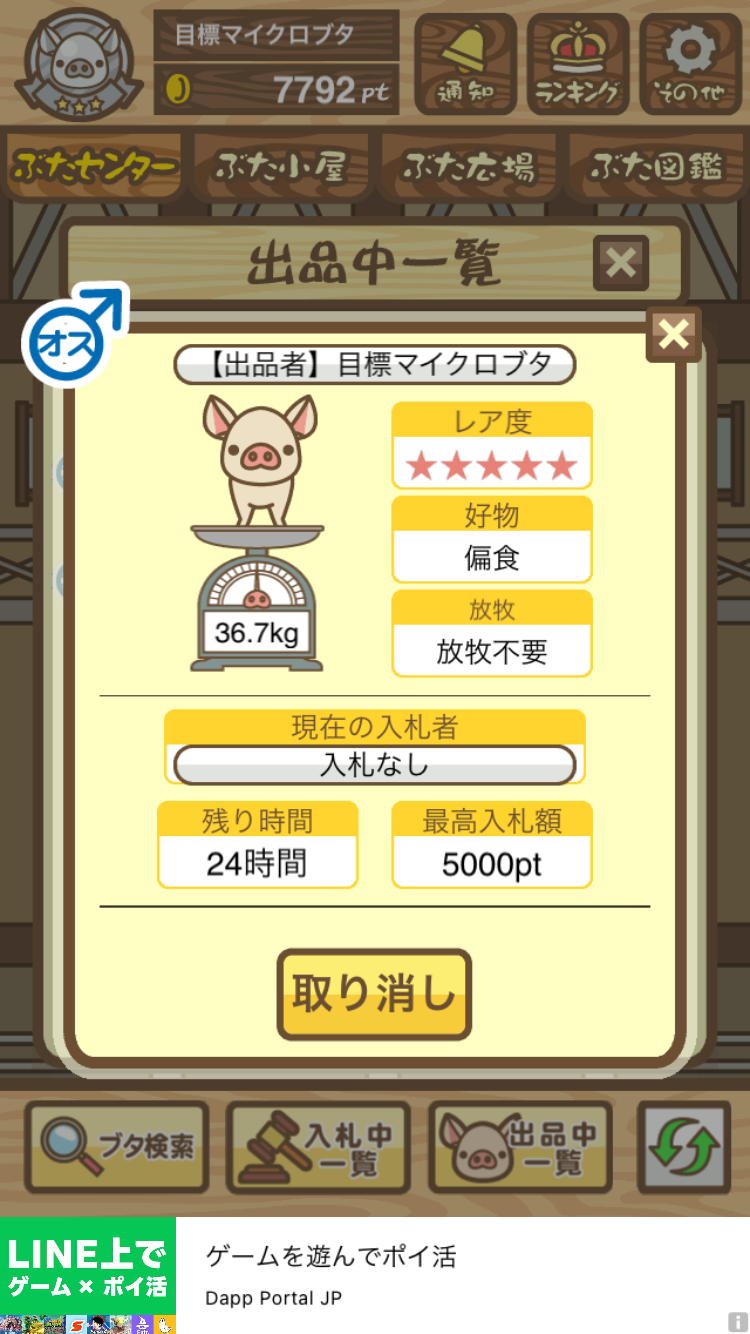Viewport: 750px width, 1334px height.
Task: Cancel the listing with 取り消し button
Action: 374,995
